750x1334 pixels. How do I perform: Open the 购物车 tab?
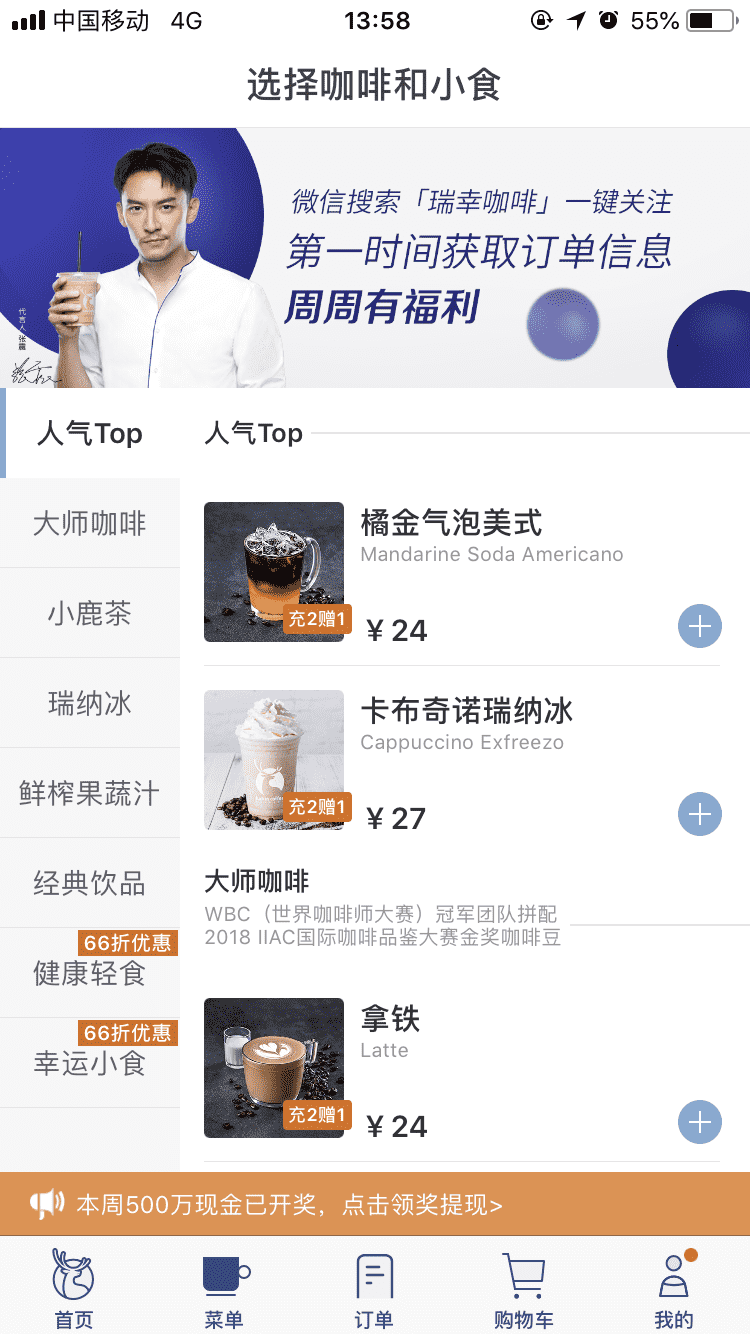click(x=524, y=1288)
